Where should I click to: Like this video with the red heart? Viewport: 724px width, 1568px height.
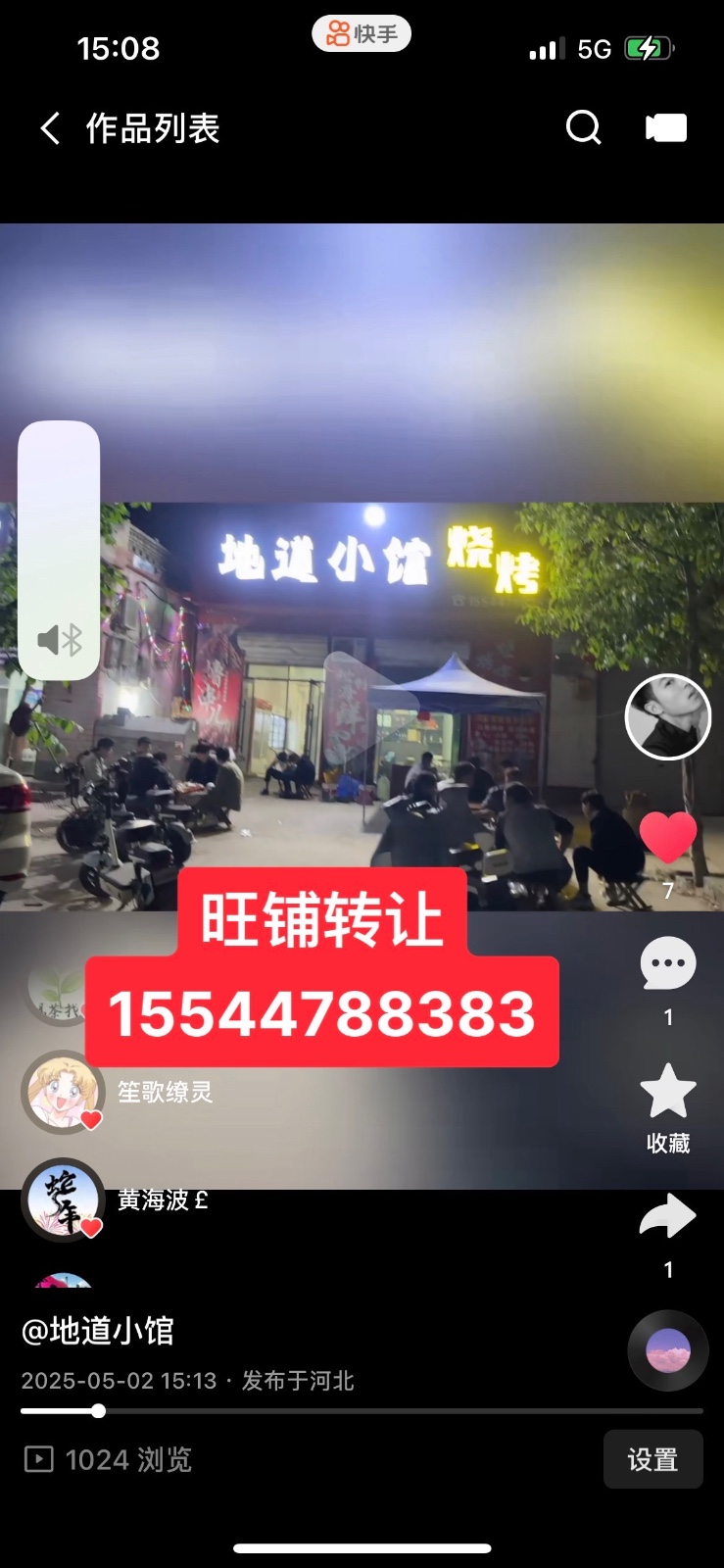click(x=668, y=837)
